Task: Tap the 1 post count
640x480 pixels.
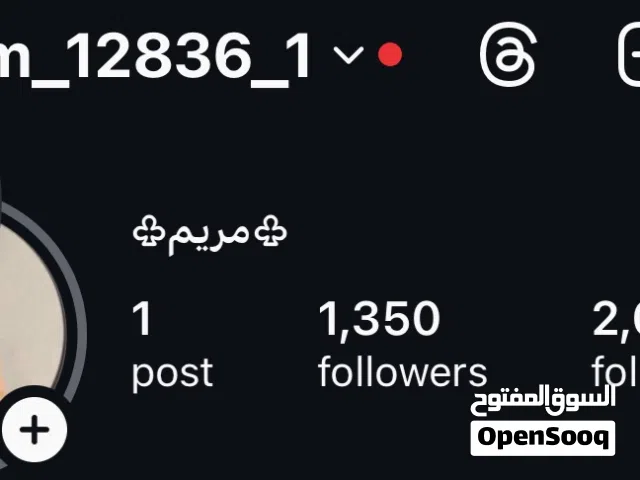Action: click(171, 345)
